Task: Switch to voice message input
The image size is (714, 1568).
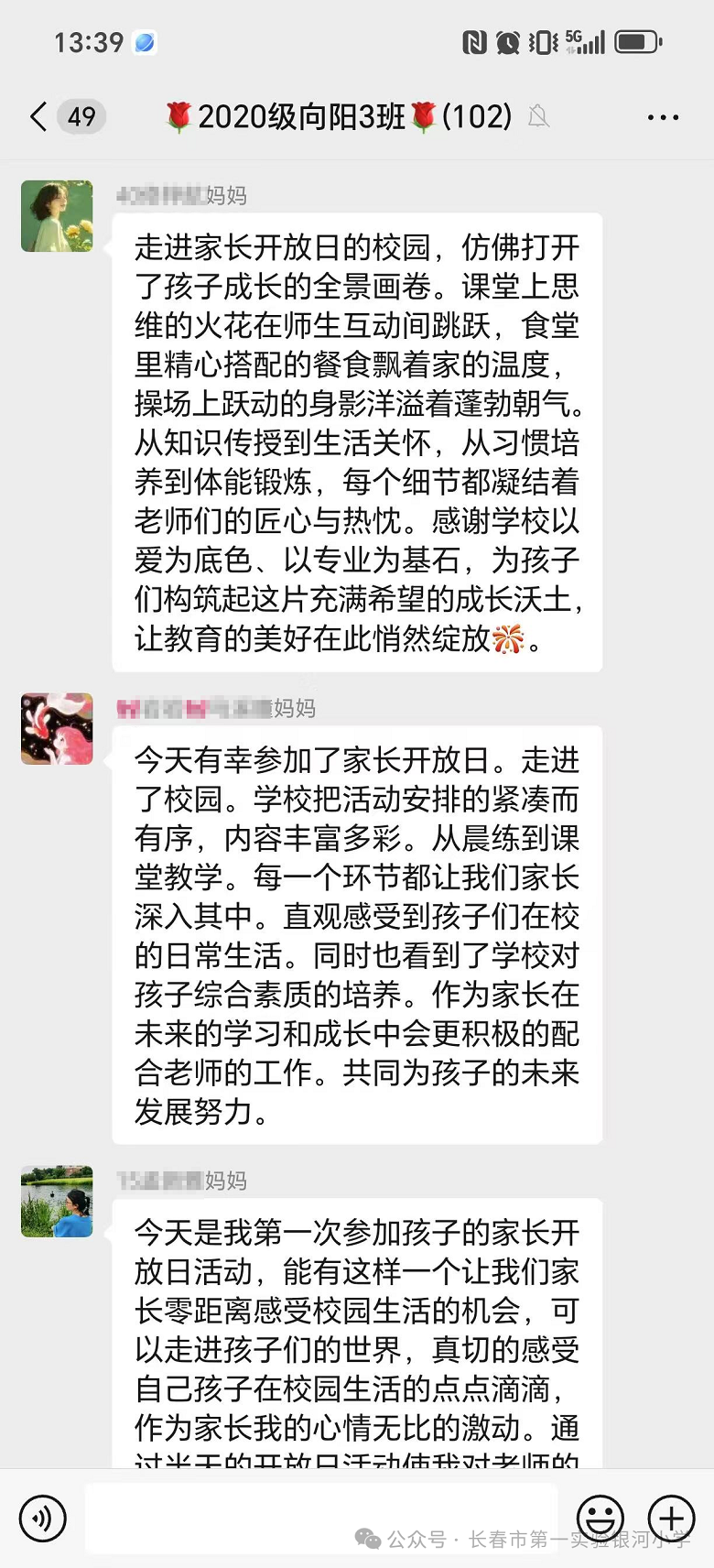Action: click(x=42, y=1519)
